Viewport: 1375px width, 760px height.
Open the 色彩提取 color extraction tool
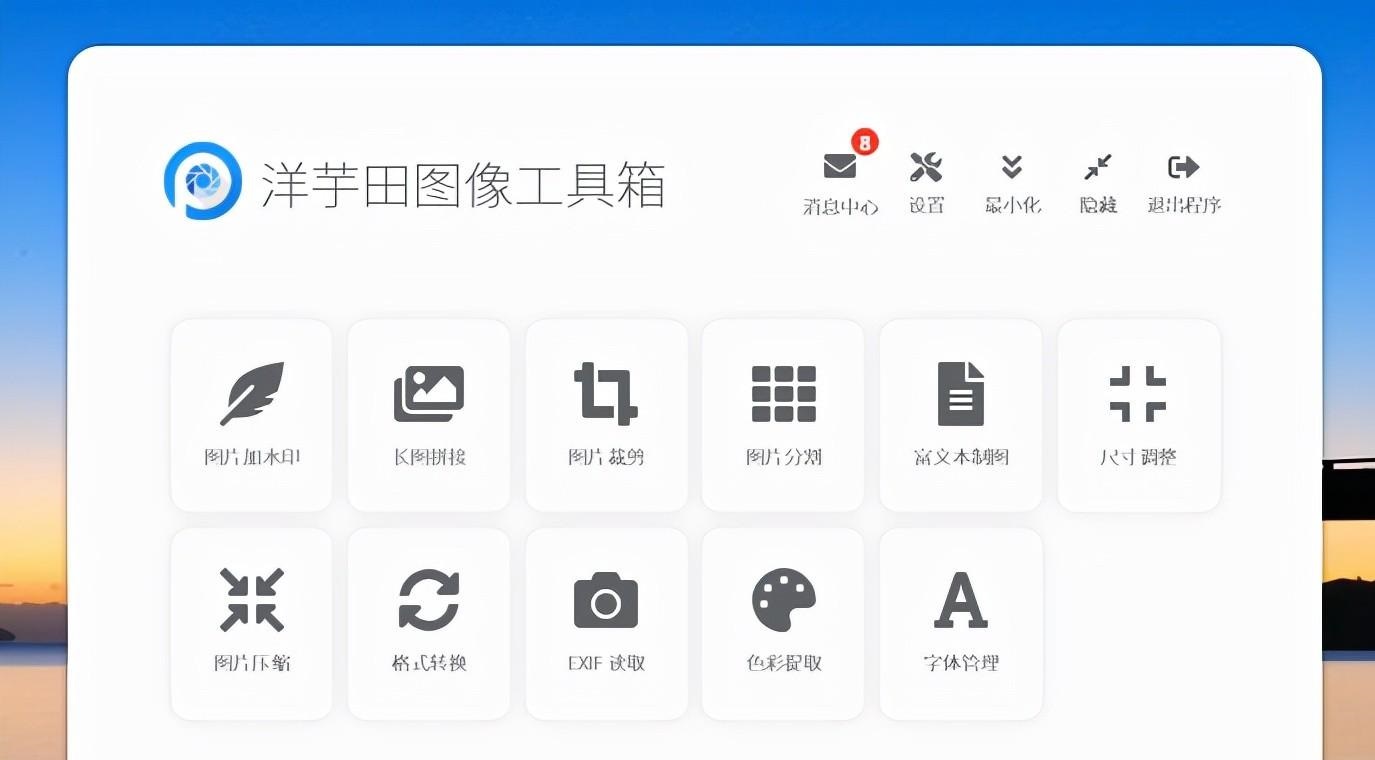click(783, 622)
